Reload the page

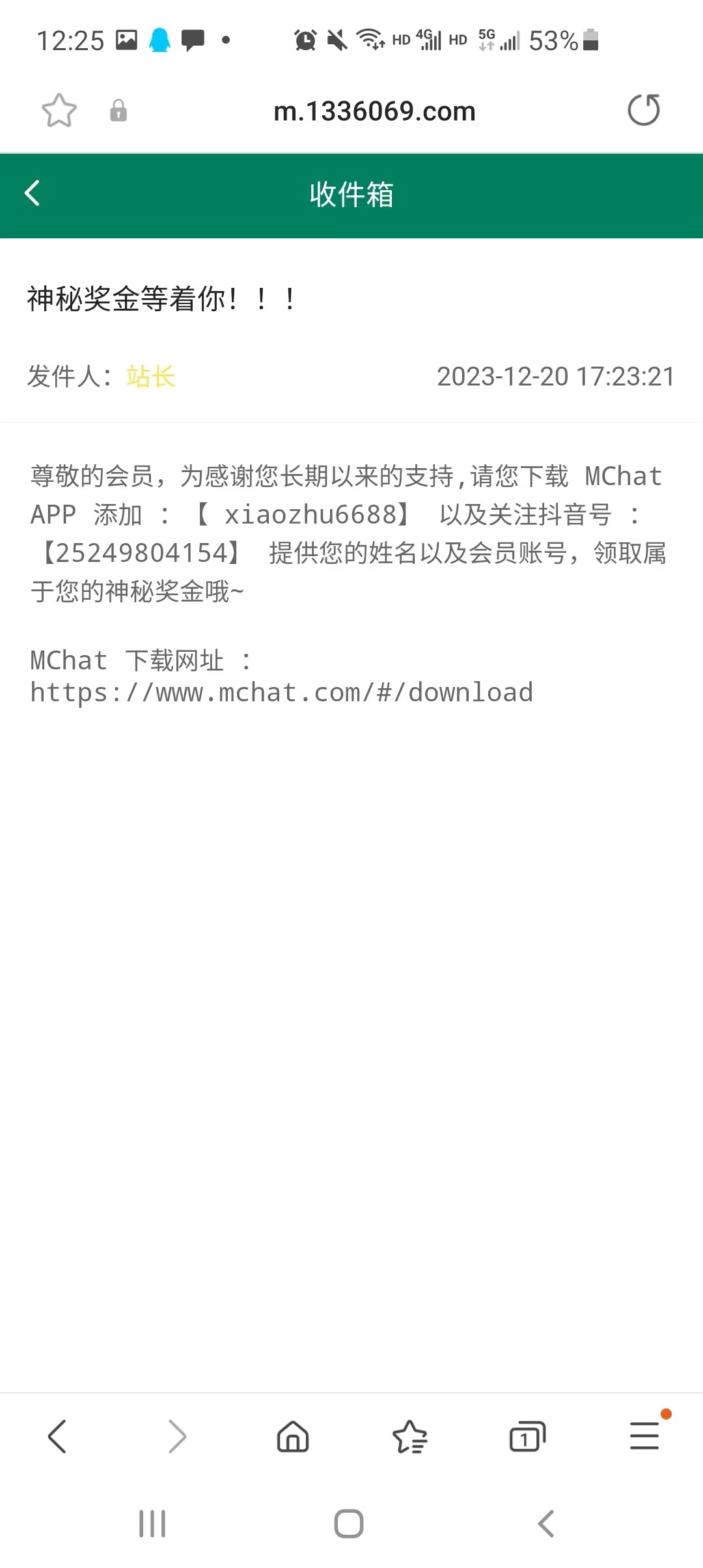click(x=643, y=110)
